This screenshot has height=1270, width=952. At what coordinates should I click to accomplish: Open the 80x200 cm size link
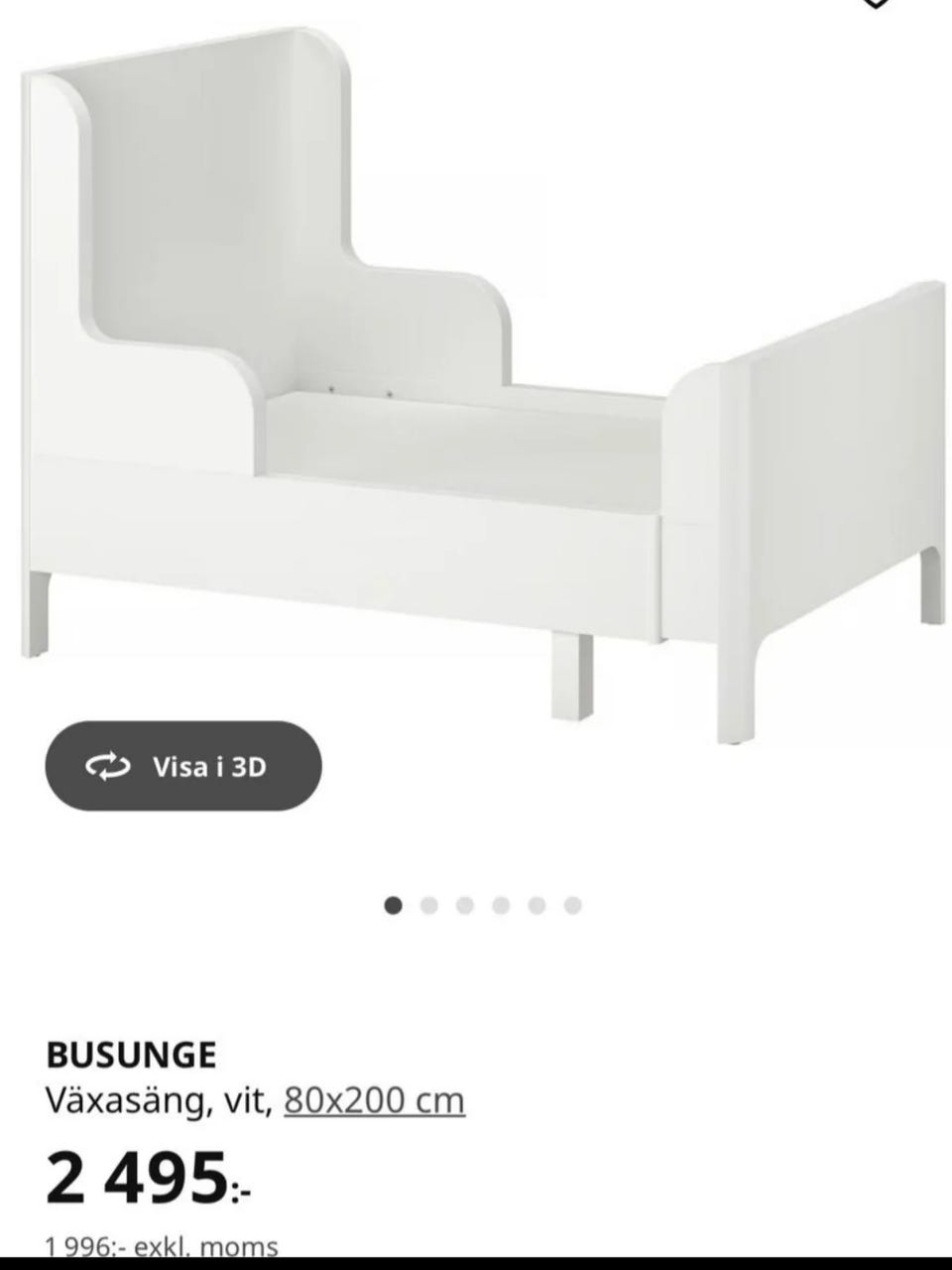374,1100
